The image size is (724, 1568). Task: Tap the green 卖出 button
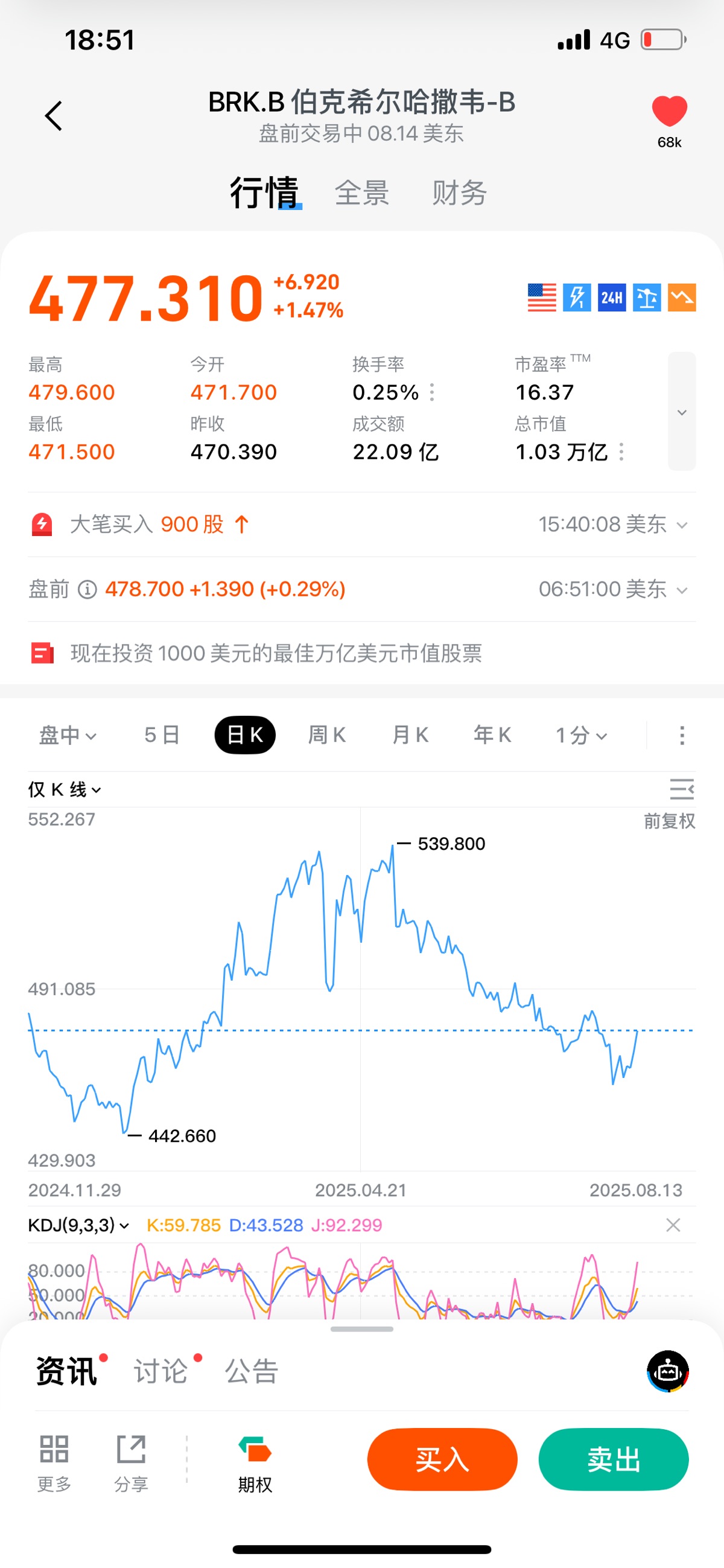point(613,1459)
